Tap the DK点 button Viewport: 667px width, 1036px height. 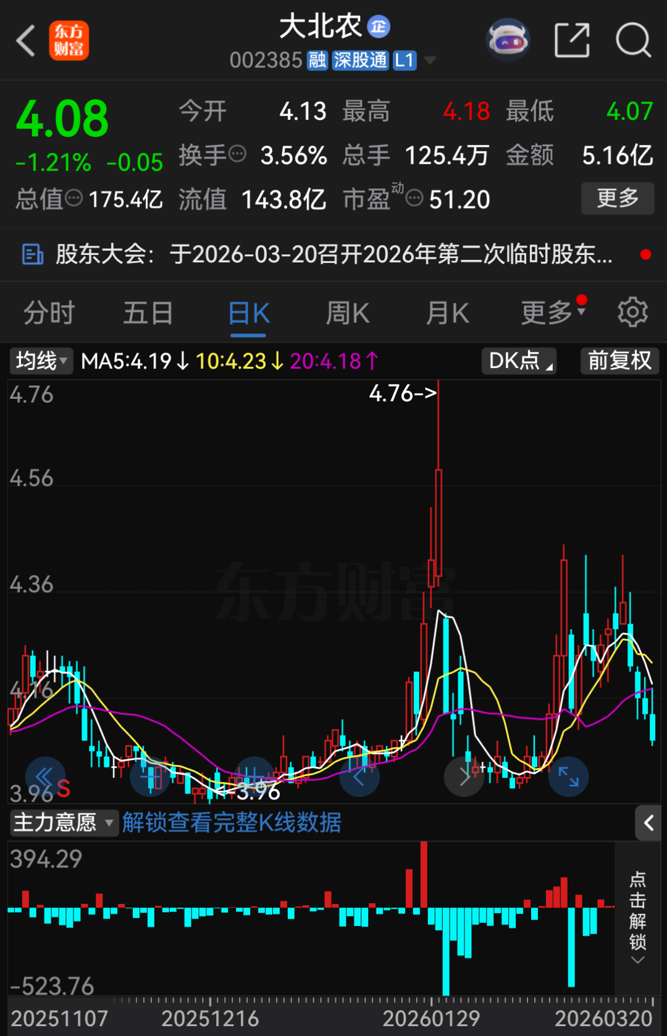tap(519, 360)
